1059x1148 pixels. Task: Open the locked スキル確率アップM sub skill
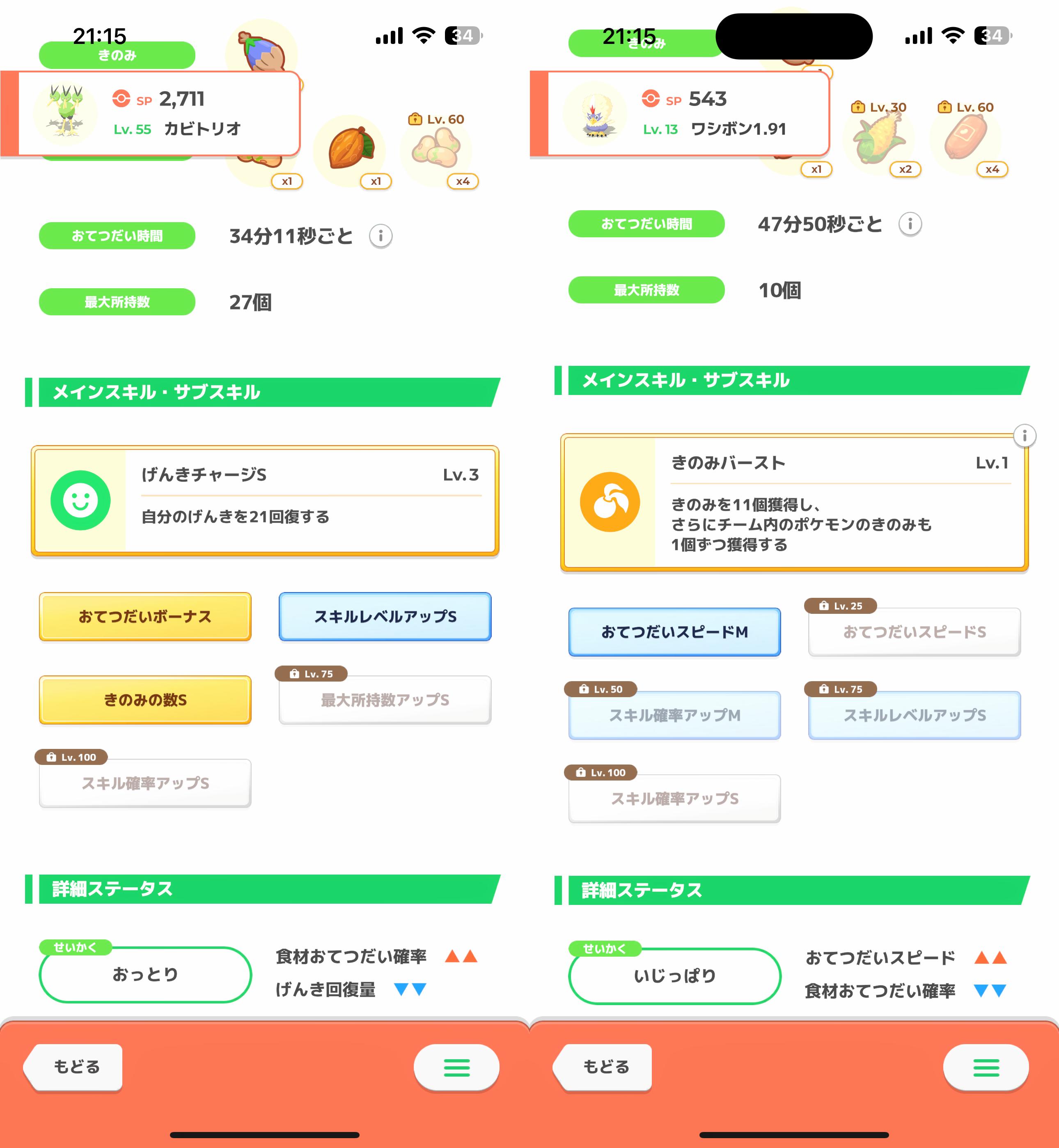coord(674,715)
